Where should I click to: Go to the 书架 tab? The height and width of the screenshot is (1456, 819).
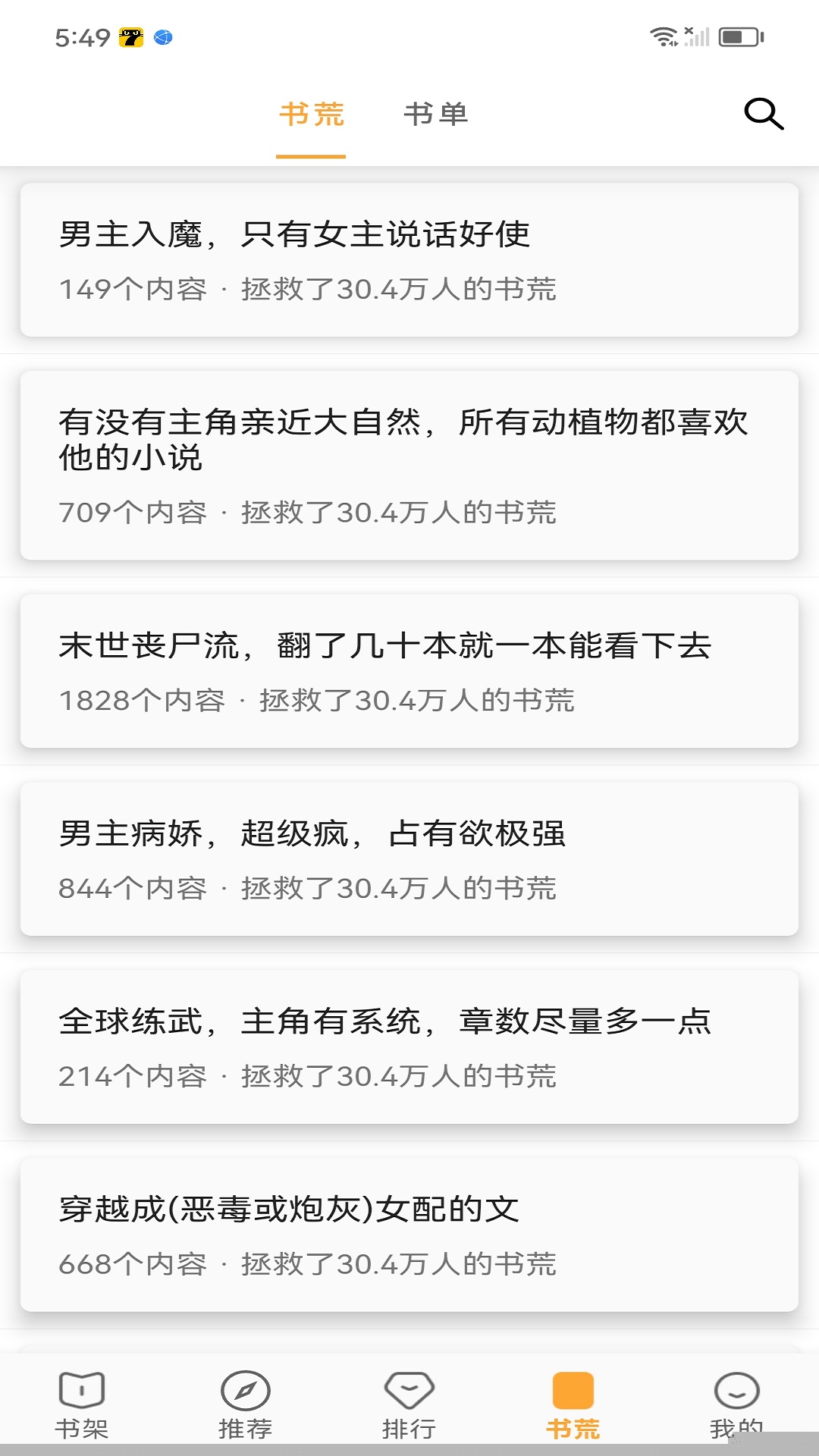(82, 1404)
